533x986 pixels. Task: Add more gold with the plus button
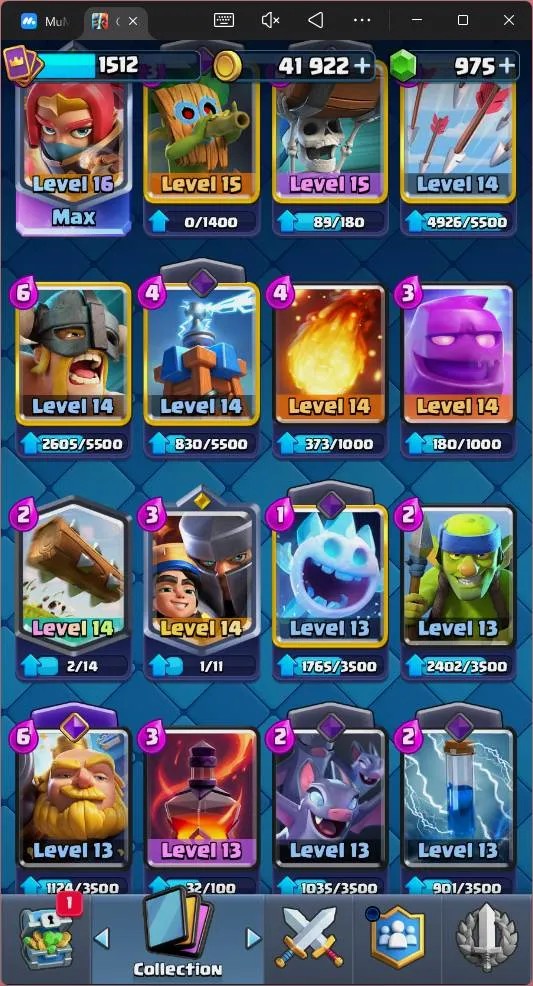(363, 65)
